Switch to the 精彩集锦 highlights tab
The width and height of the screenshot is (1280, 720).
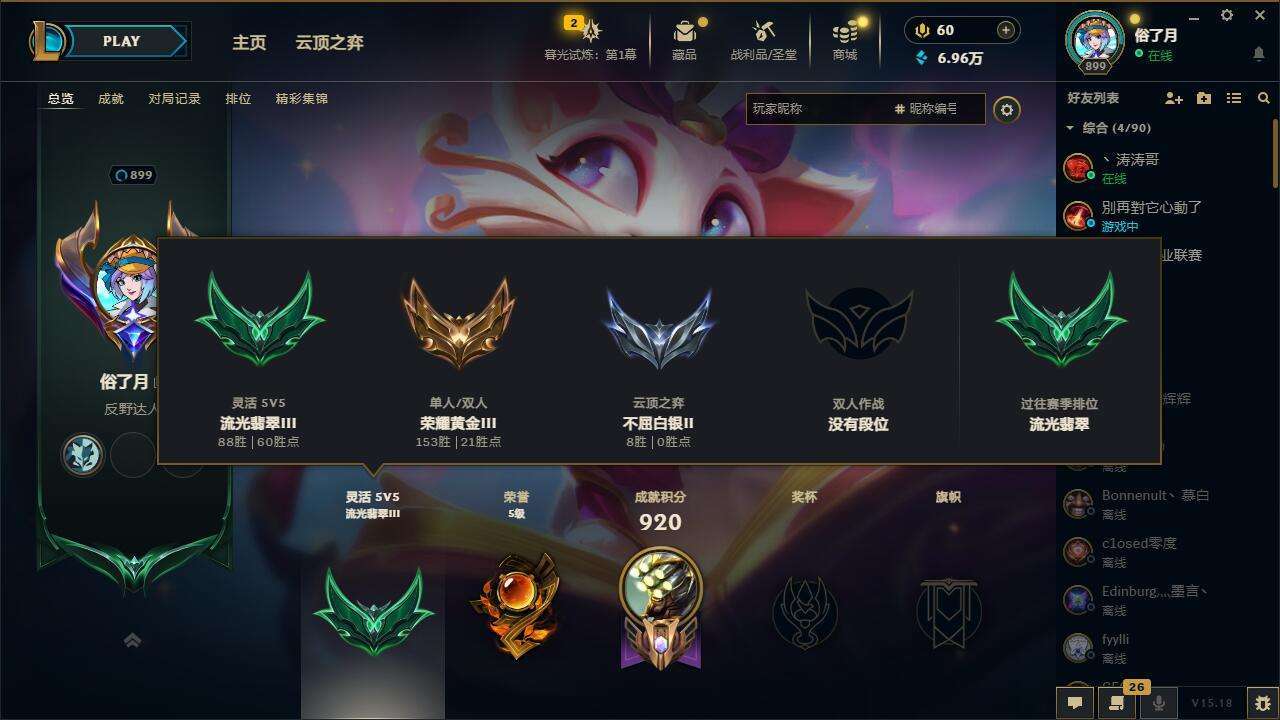[301, 99]
